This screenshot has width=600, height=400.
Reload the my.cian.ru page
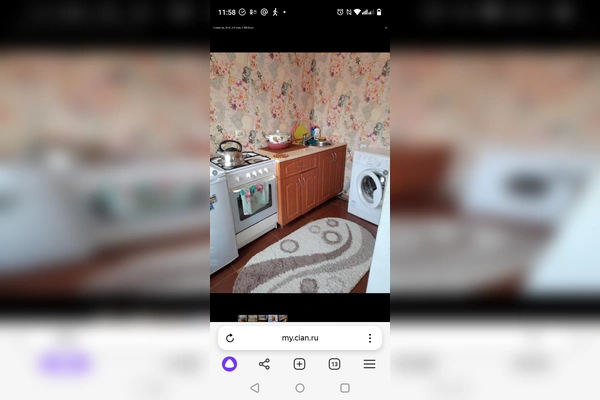230,338
